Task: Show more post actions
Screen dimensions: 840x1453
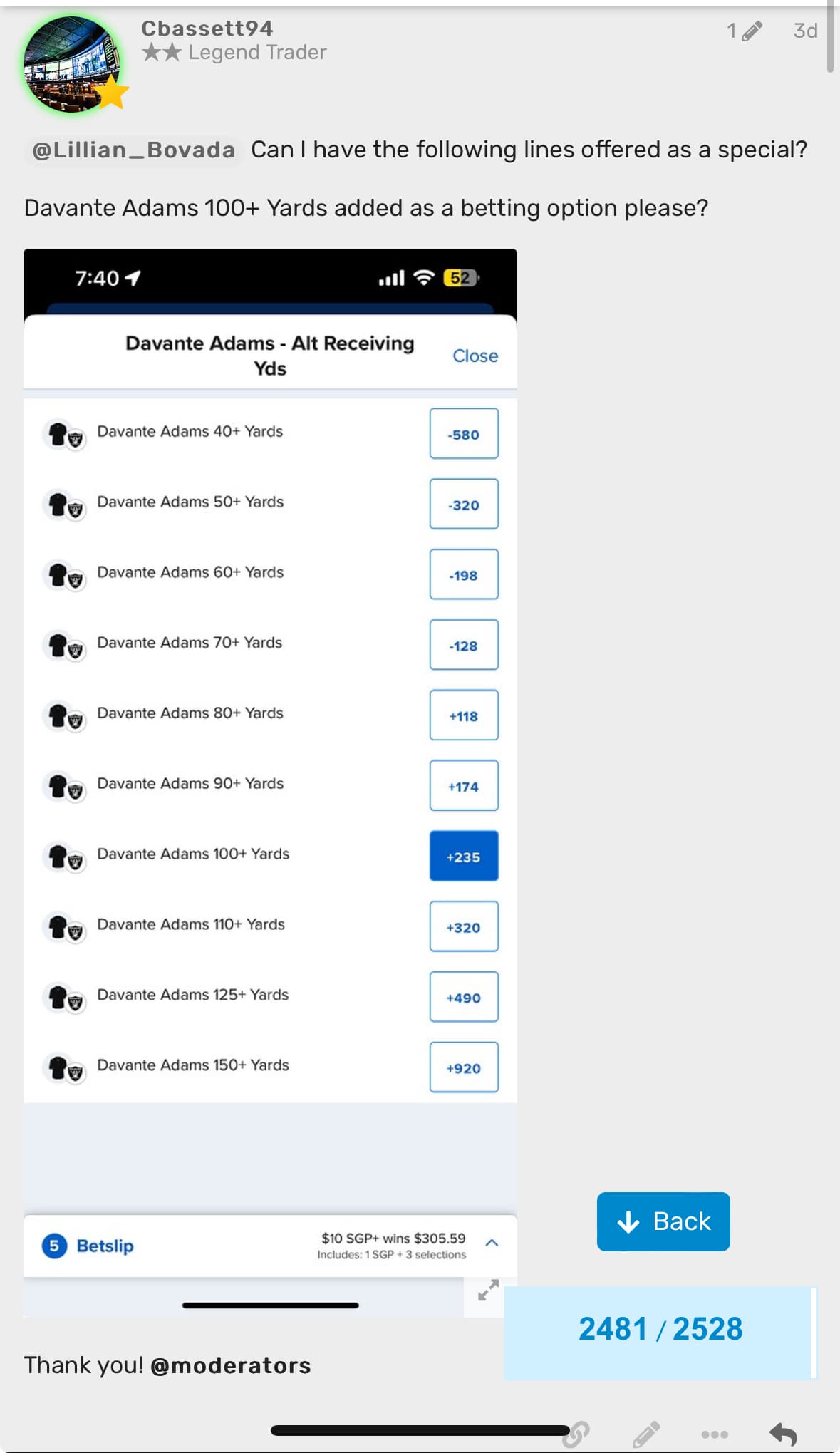Action: point(714,1434)
